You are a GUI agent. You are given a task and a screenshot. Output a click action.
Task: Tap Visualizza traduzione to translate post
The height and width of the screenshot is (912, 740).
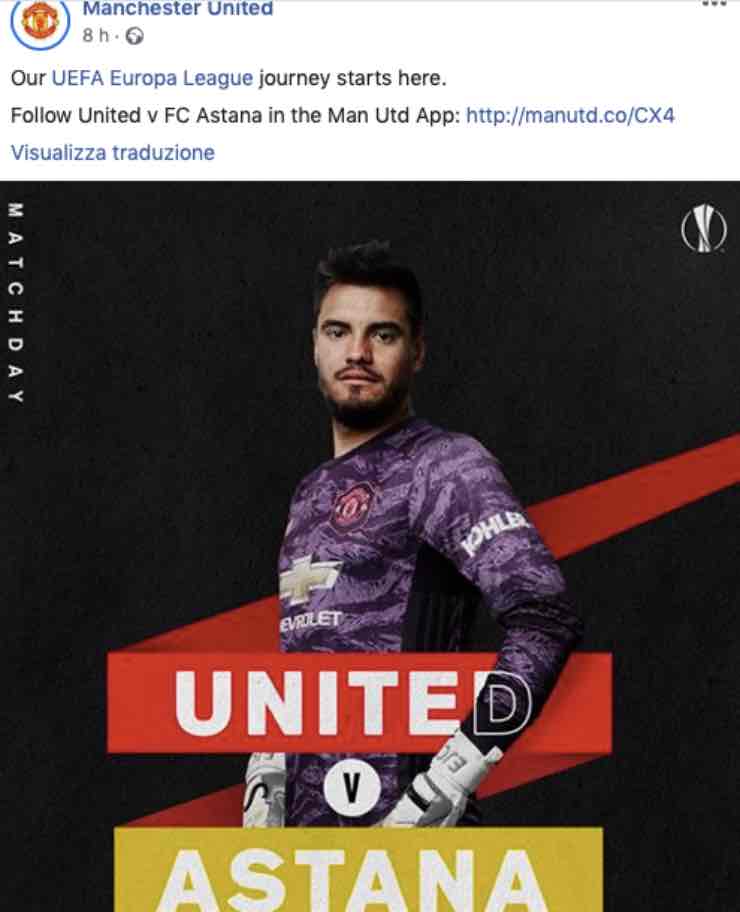(112, 153)
